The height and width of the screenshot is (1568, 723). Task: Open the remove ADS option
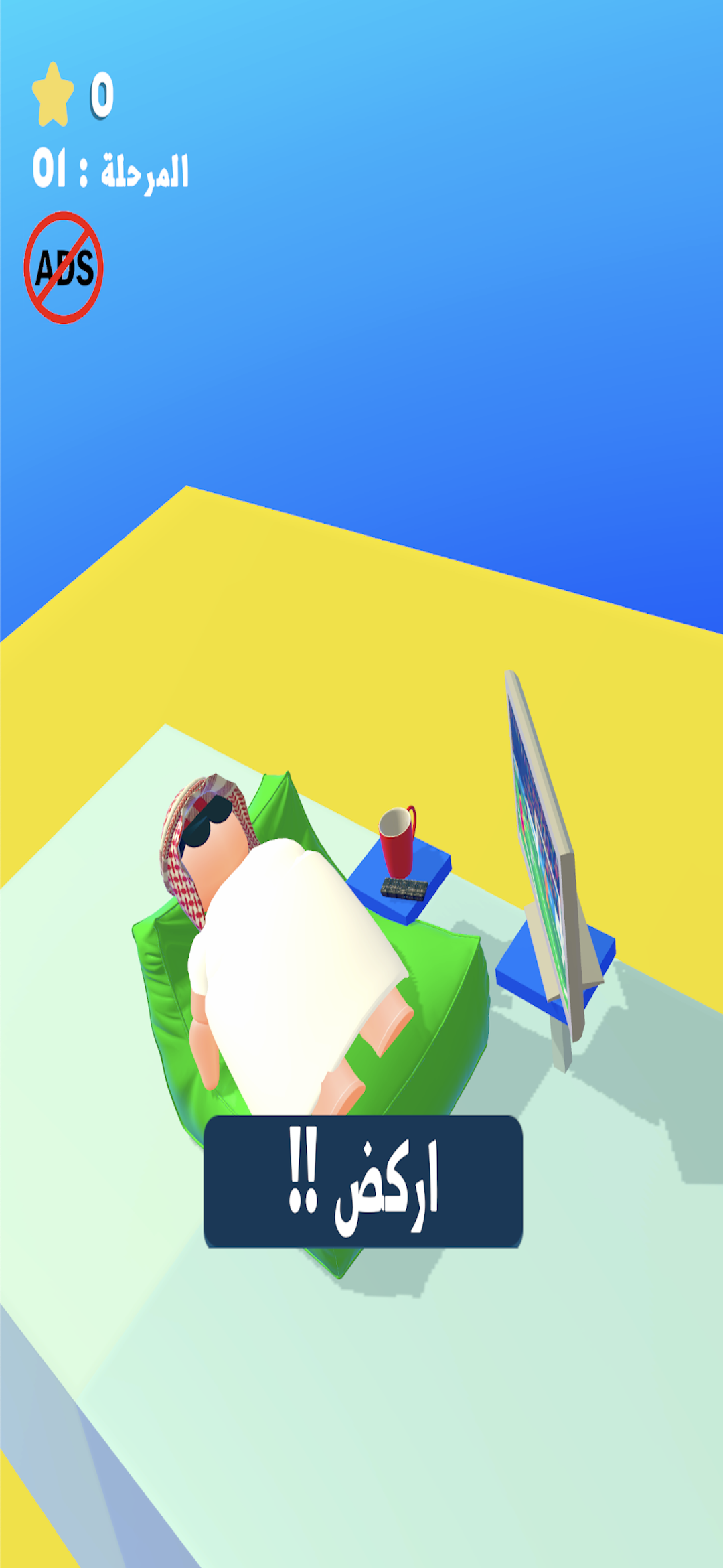click(x=64, y=268)
